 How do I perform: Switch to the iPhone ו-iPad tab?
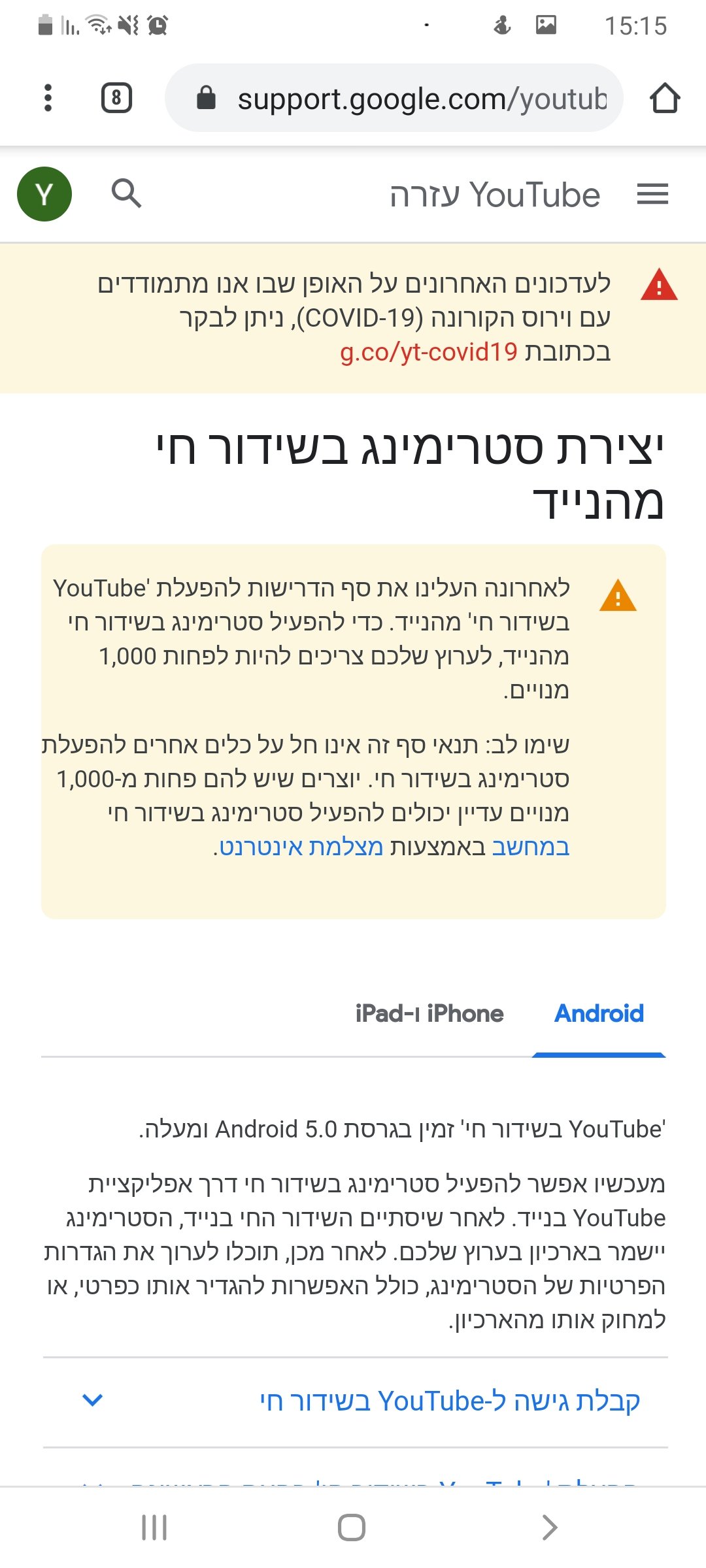click(x=429, y=1013)
